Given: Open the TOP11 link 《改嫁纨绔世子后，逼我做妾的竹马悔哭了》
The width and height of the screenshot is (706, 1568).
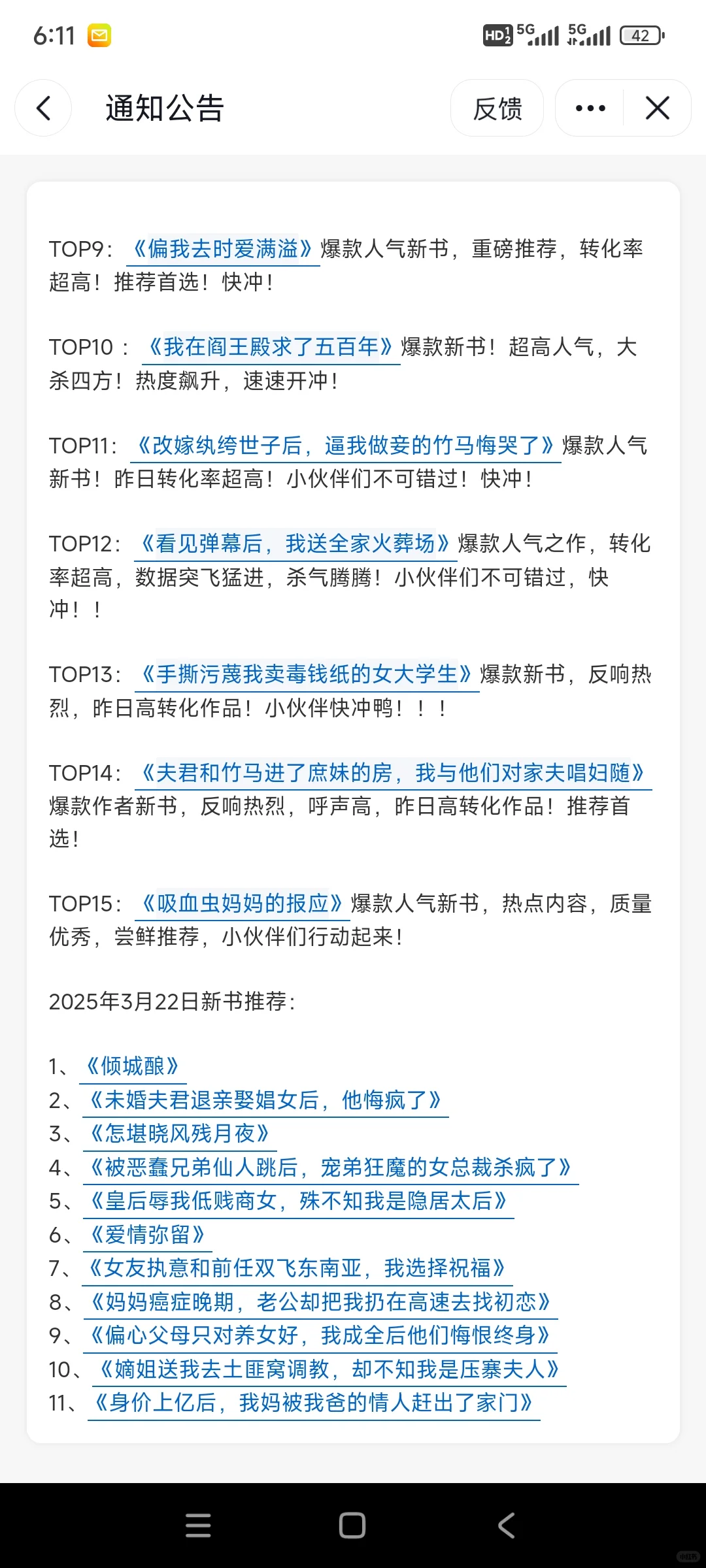Looking at the screenshot, I should click(346, 446).
